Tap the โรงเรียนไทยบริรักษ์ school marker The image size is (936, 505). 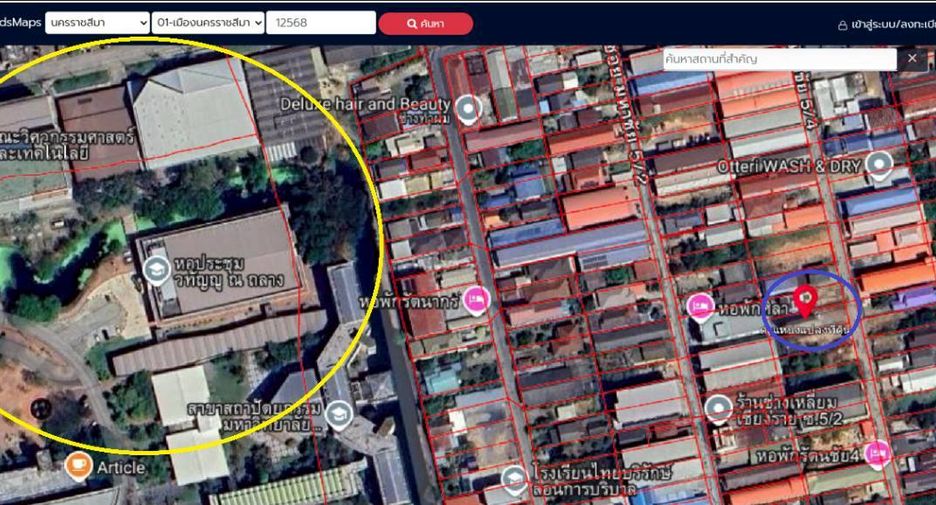coord(514,480)
